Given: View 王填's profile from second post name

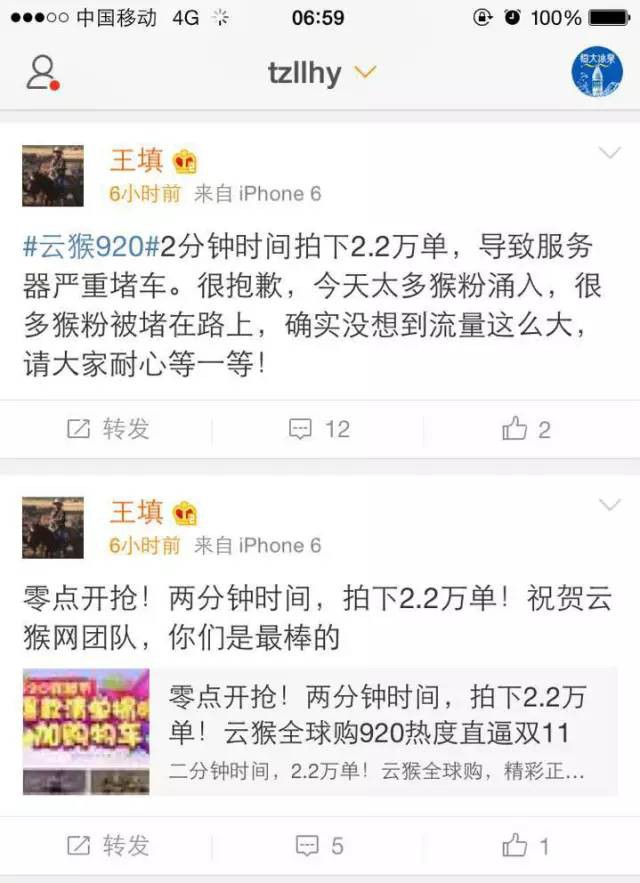Looking at the screenshot, I should coord(136,512).
